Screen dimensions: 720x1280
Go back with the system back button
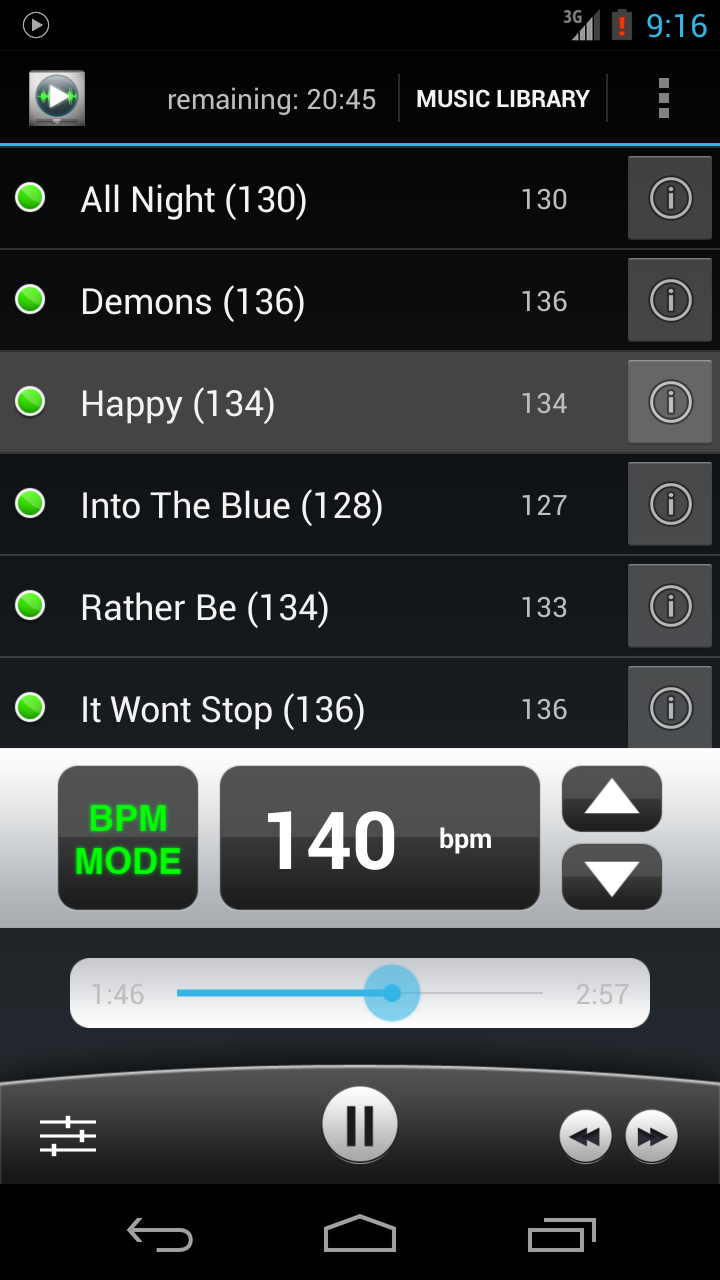pos(160,1236)
